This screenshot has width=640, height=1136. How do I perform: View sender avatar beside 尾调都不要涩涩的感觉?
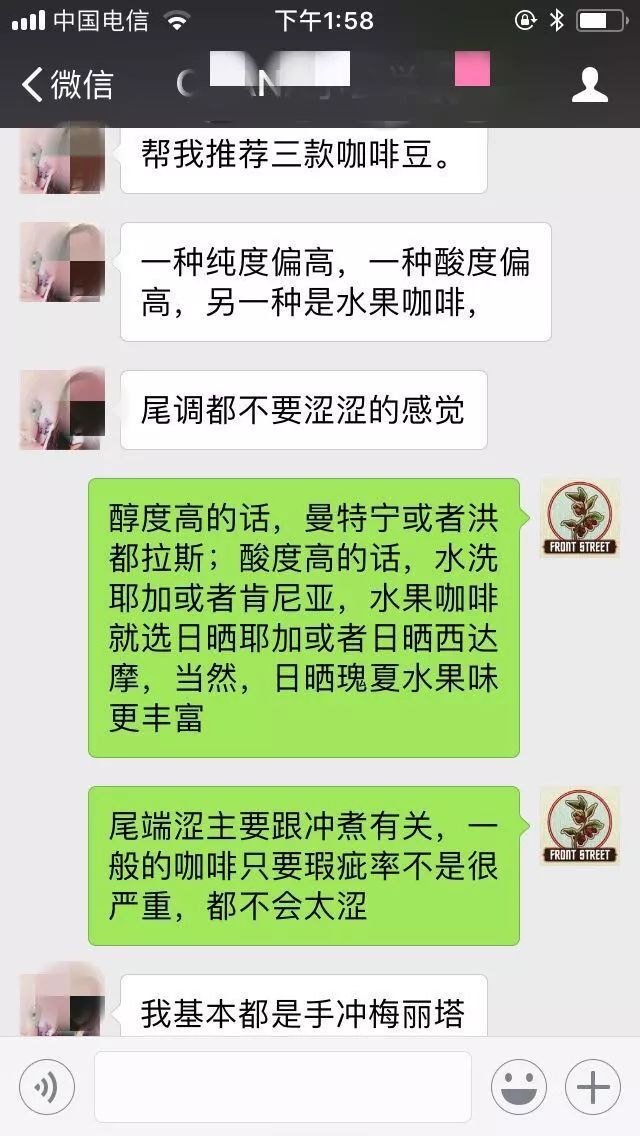(62, 410)
